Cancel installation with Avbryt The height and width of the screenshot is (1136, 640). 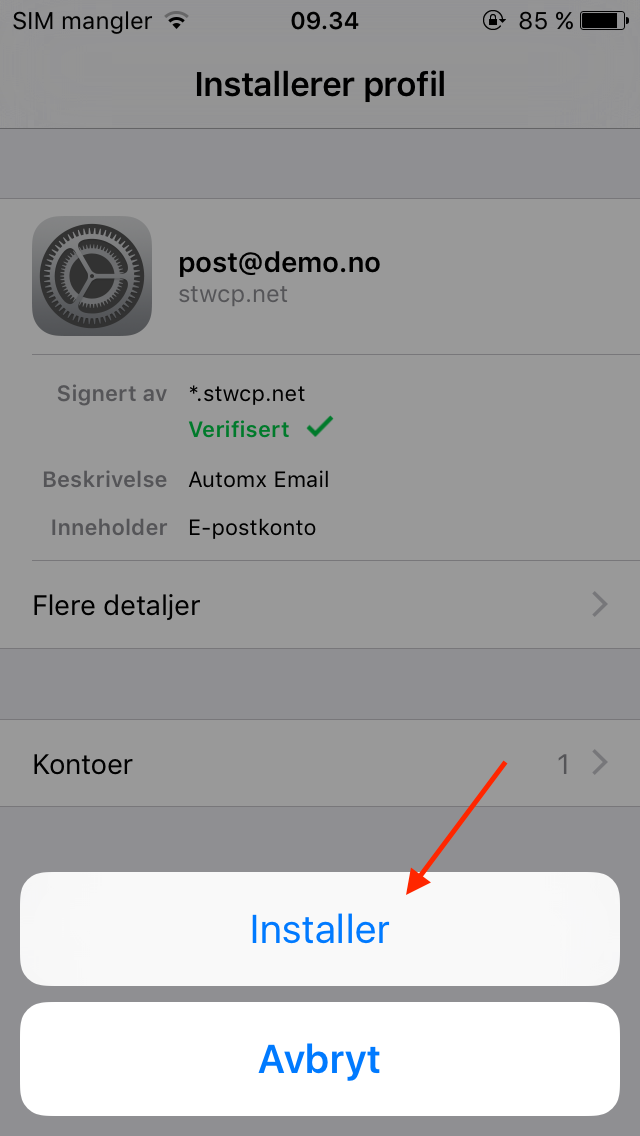320,1059
